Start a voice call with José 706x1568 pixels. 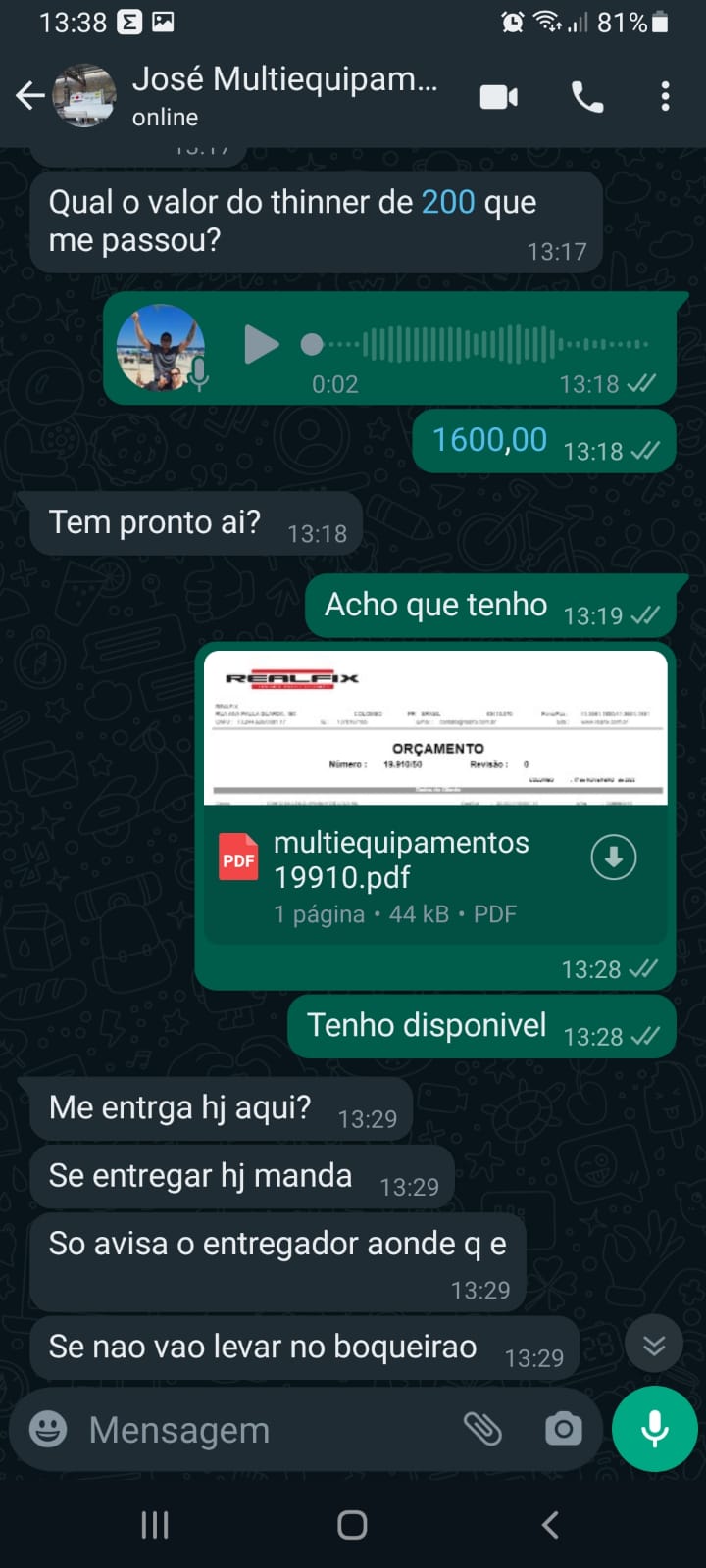click(587, 96)
